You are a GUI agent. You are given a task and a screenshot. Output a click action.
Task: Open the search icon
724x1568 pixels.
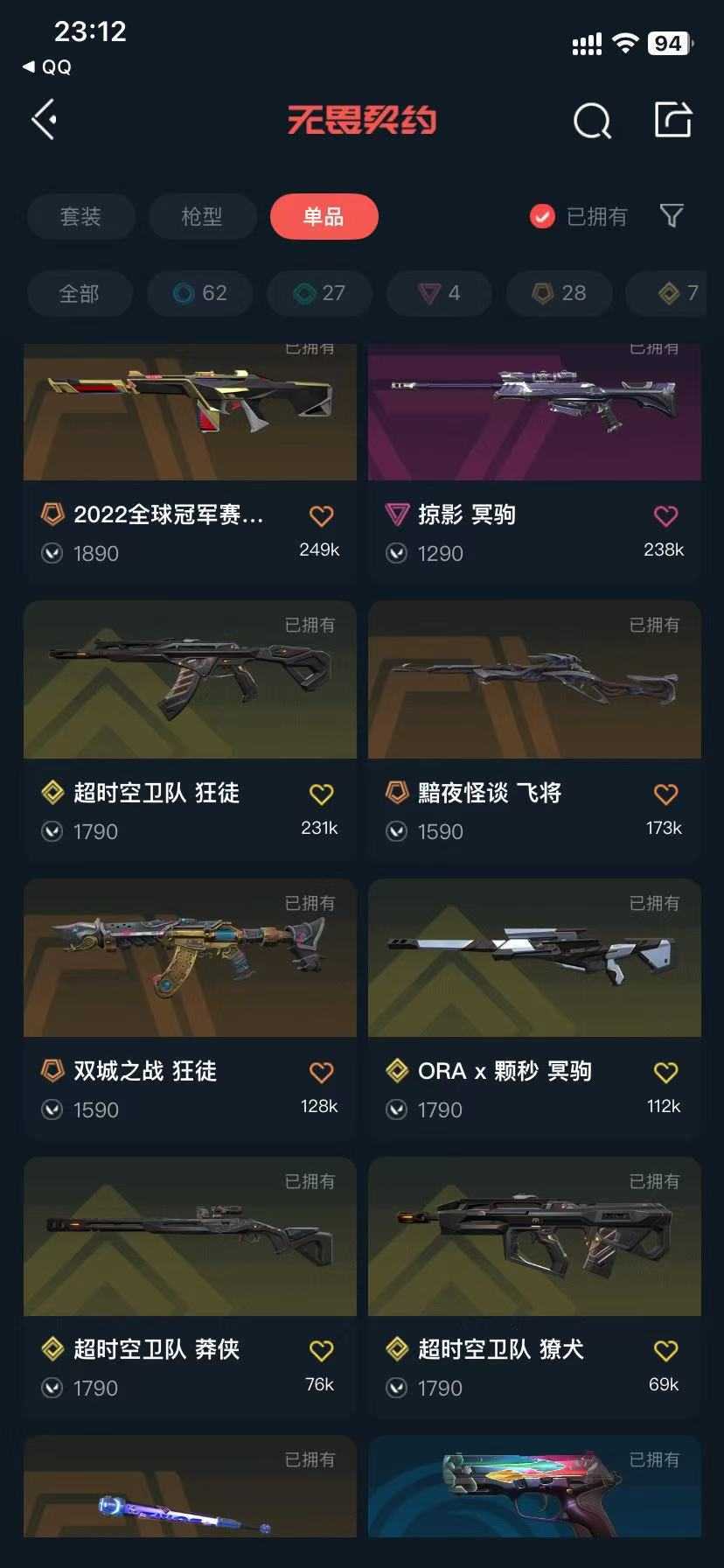(x=592, y=121)
